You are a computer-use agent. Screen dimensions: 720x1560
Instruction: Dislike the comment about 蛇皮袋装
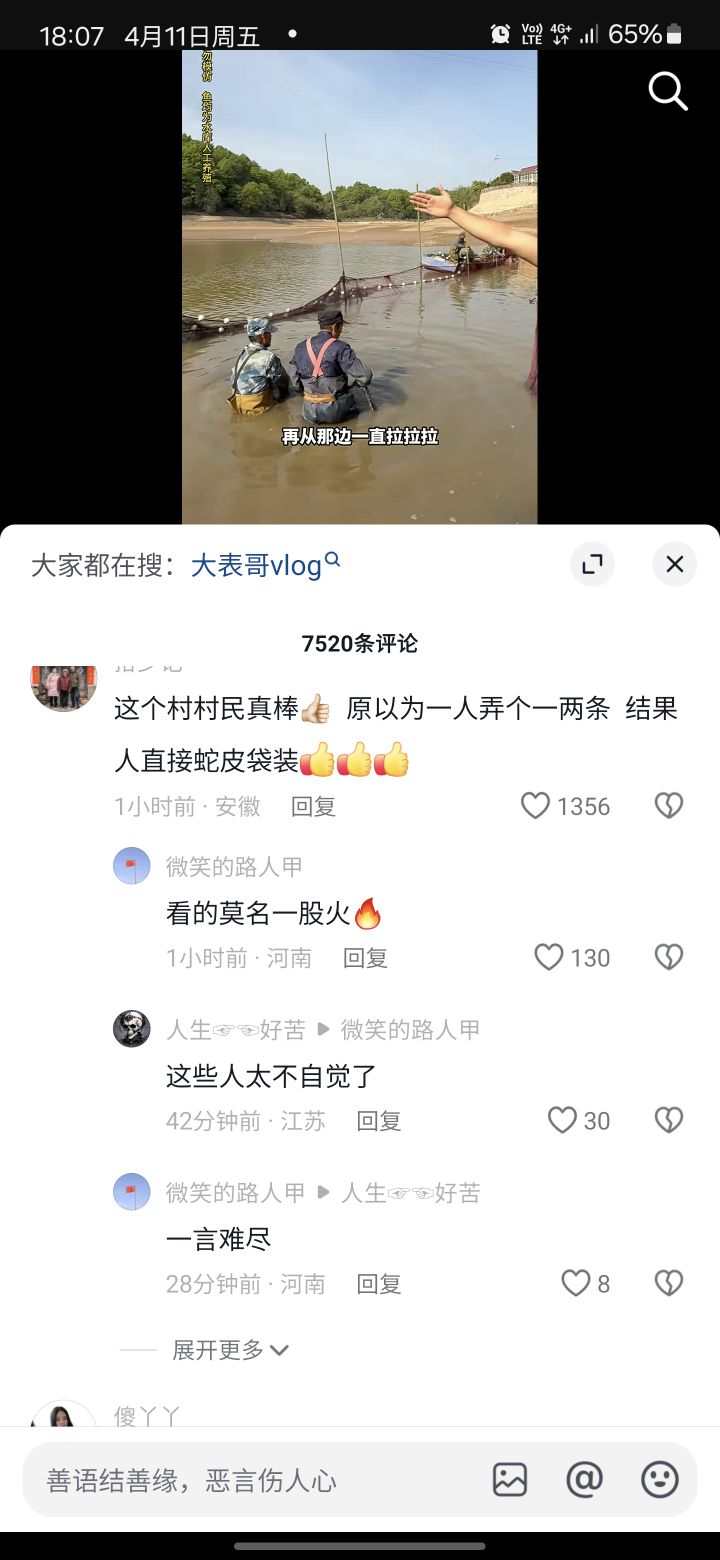[668, 806]
